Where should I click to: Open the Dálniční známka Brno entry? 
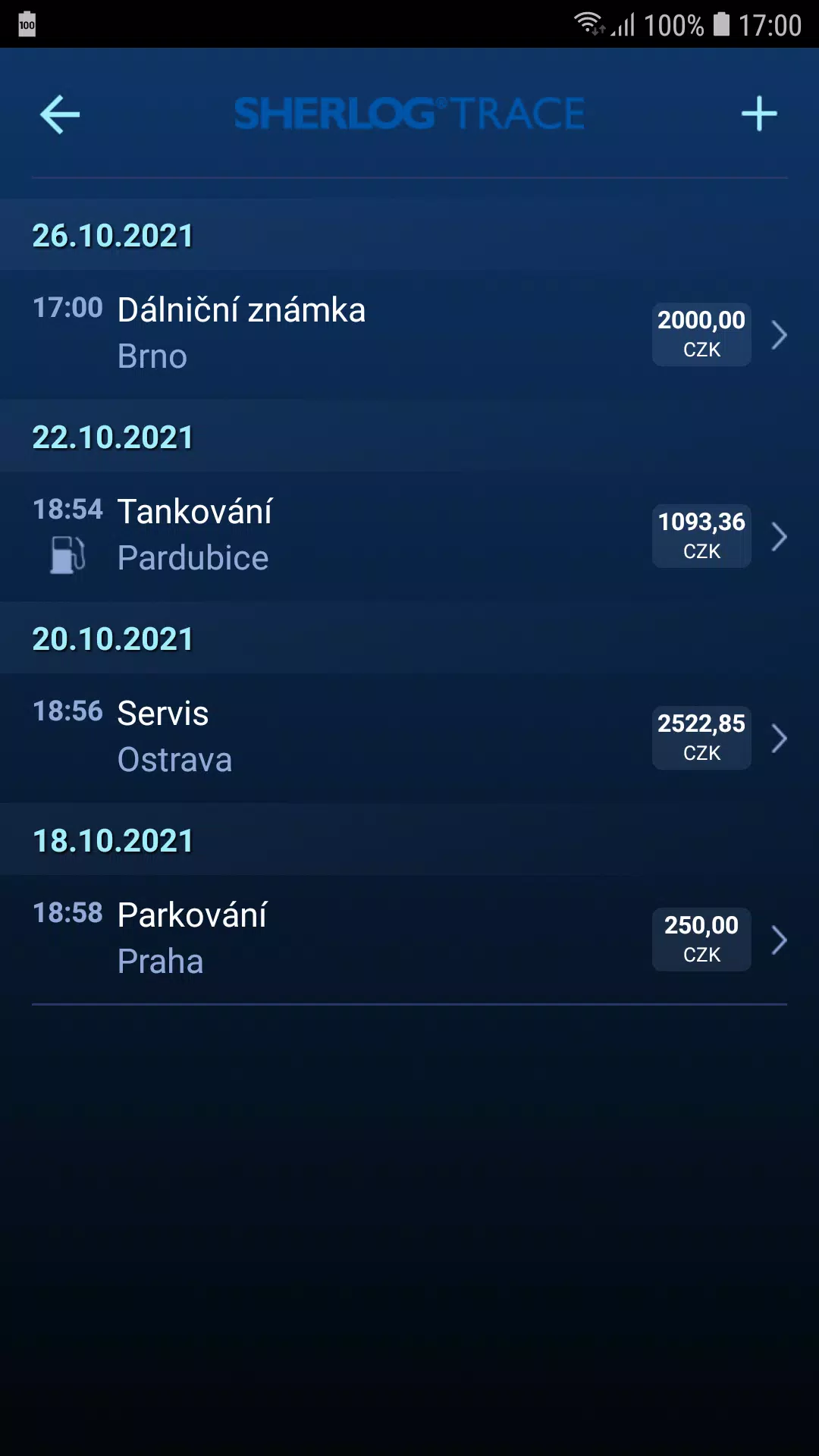coord(409,334)
